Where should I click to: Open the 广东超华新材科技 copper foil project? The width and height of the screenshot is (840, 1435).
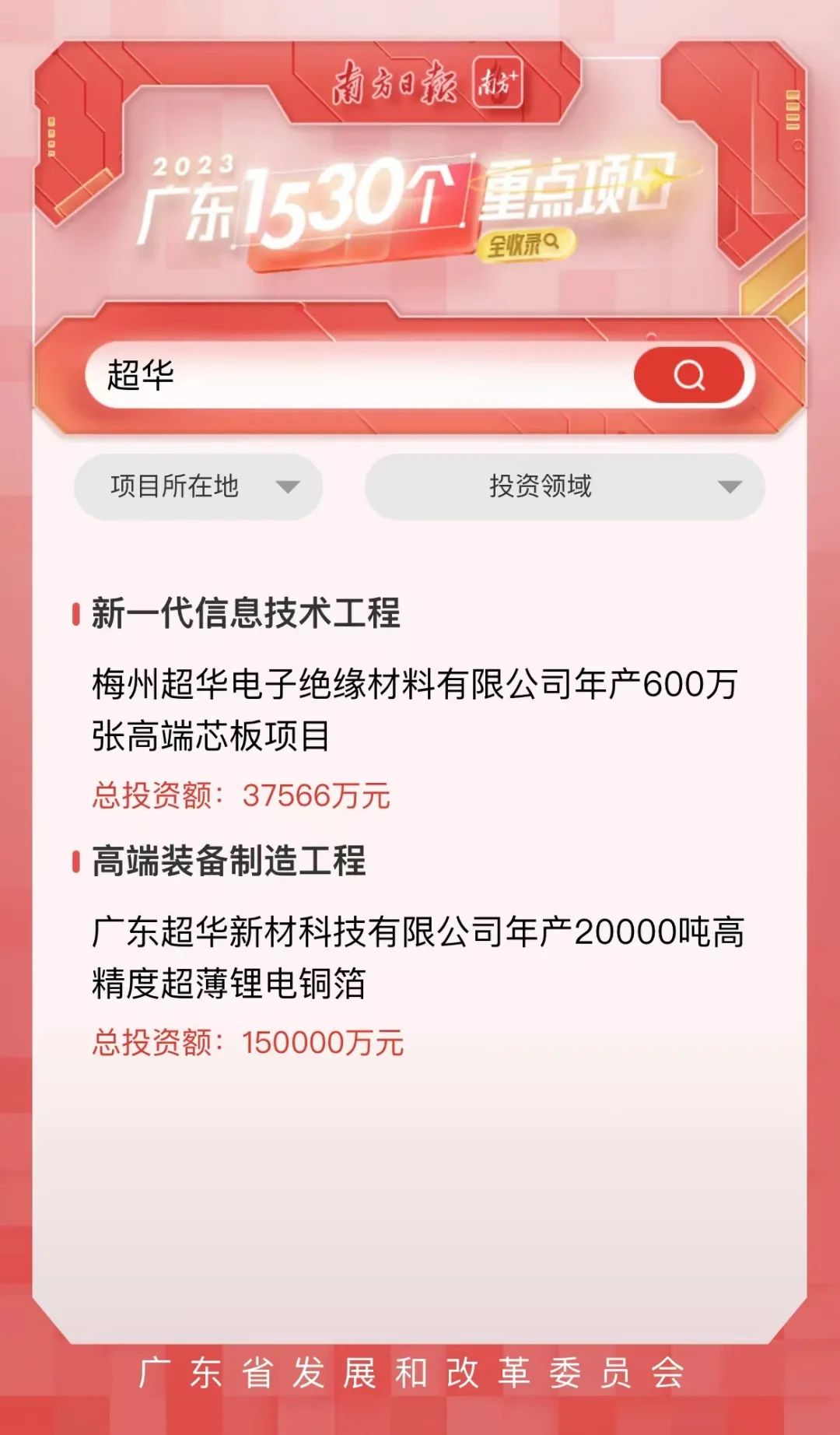[x=417, y=957]
